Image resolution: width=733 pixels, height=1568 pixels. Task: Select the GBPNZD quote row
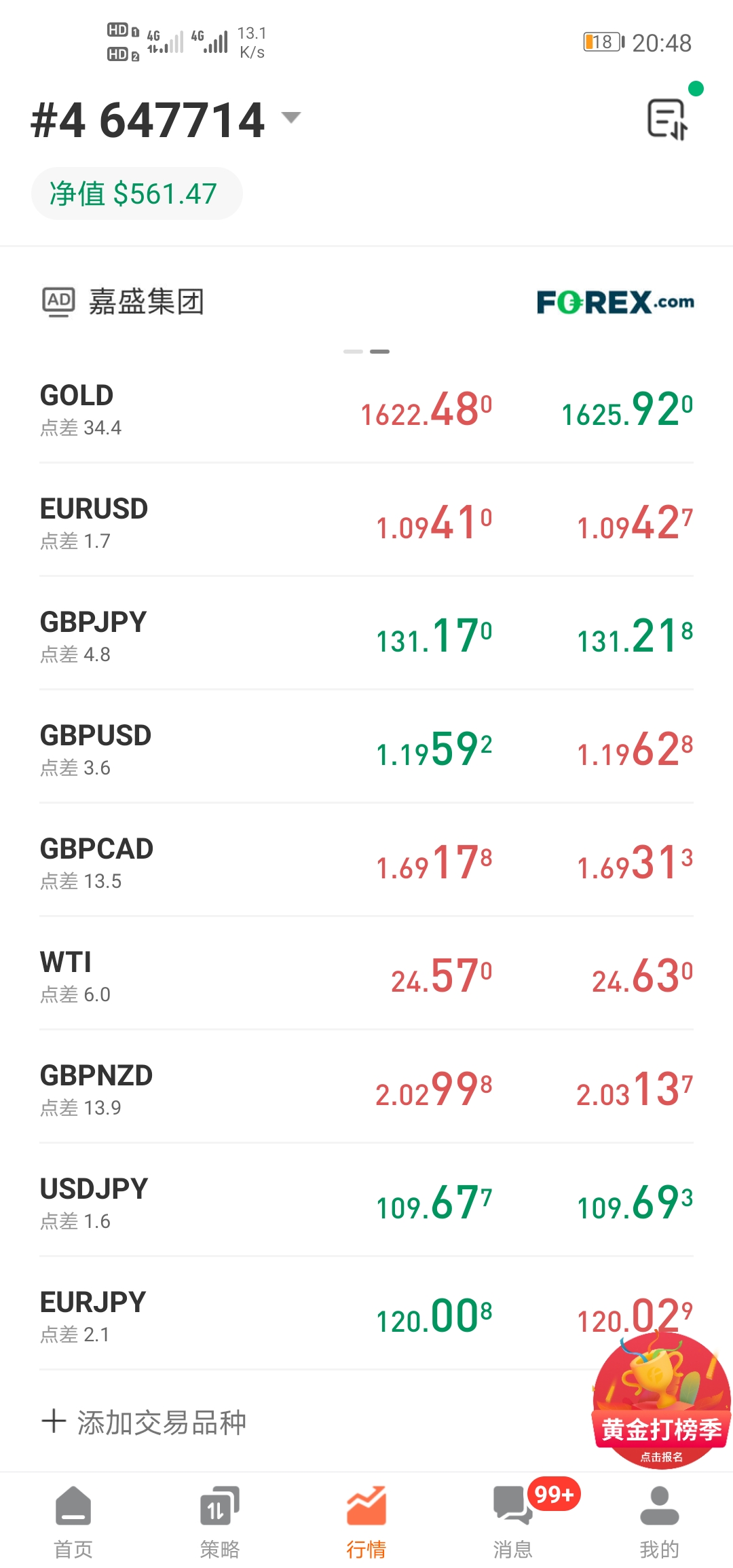tap(366, 1087)
